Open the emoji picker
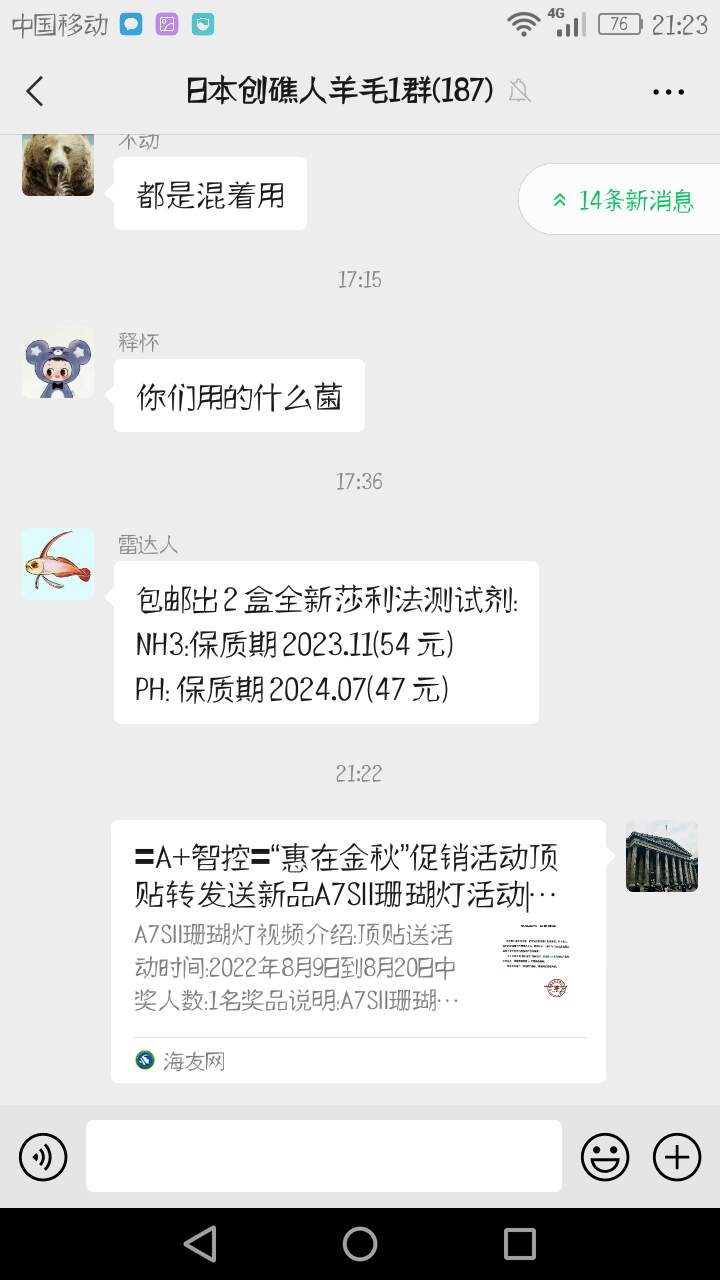Viewport: 720px width, 1280px height. click(605, 1157)
